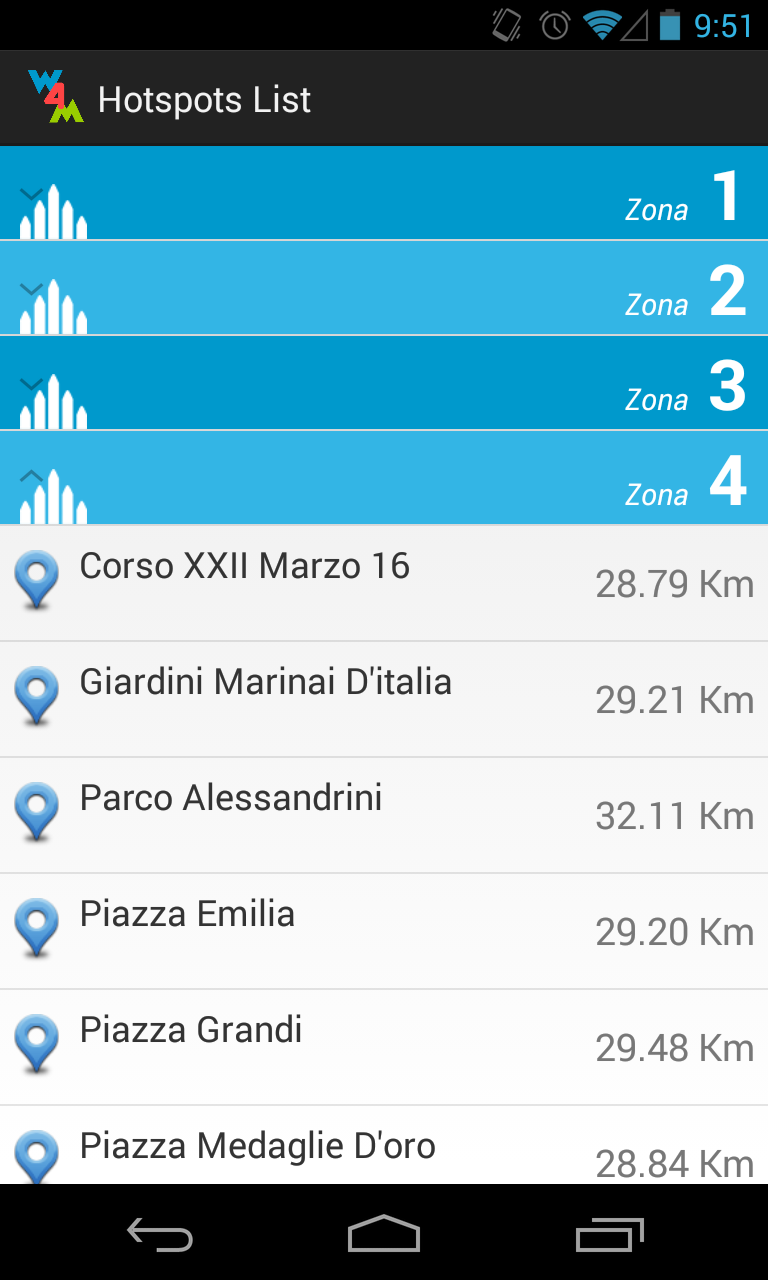The height and width of the screenshot is (1280, 768).
Task: Return to the home screen
Action: (384, 1234)
